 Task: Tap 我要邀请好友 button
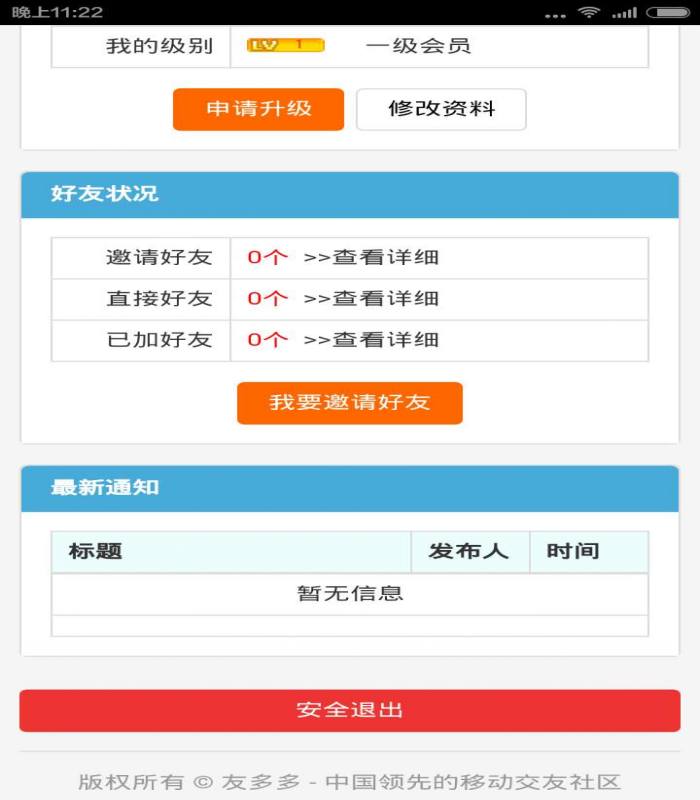click(349, 402)
